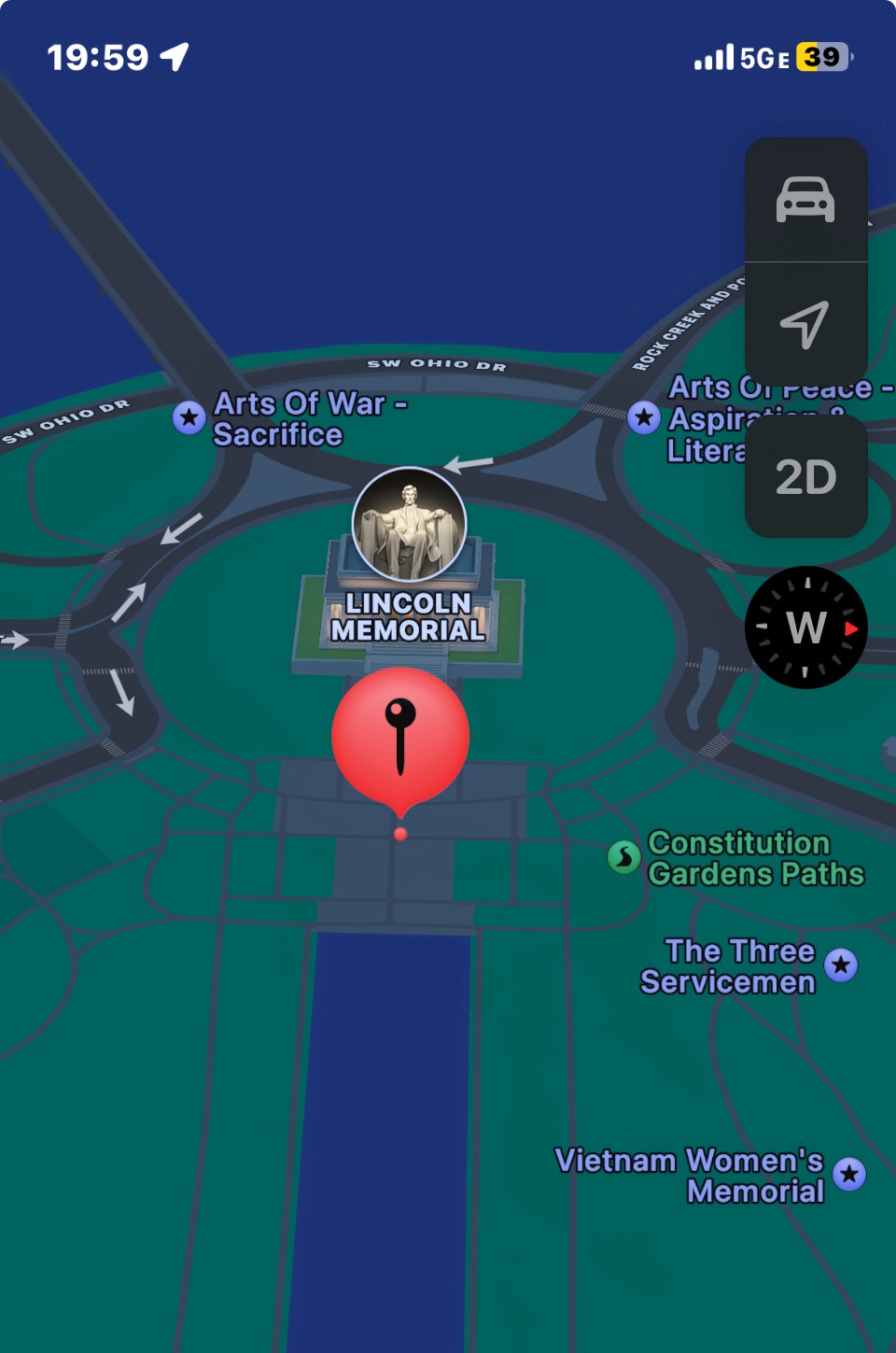
Task: Switch map mode to driving view
Action: pyautogui.click(x=805, y=200)
